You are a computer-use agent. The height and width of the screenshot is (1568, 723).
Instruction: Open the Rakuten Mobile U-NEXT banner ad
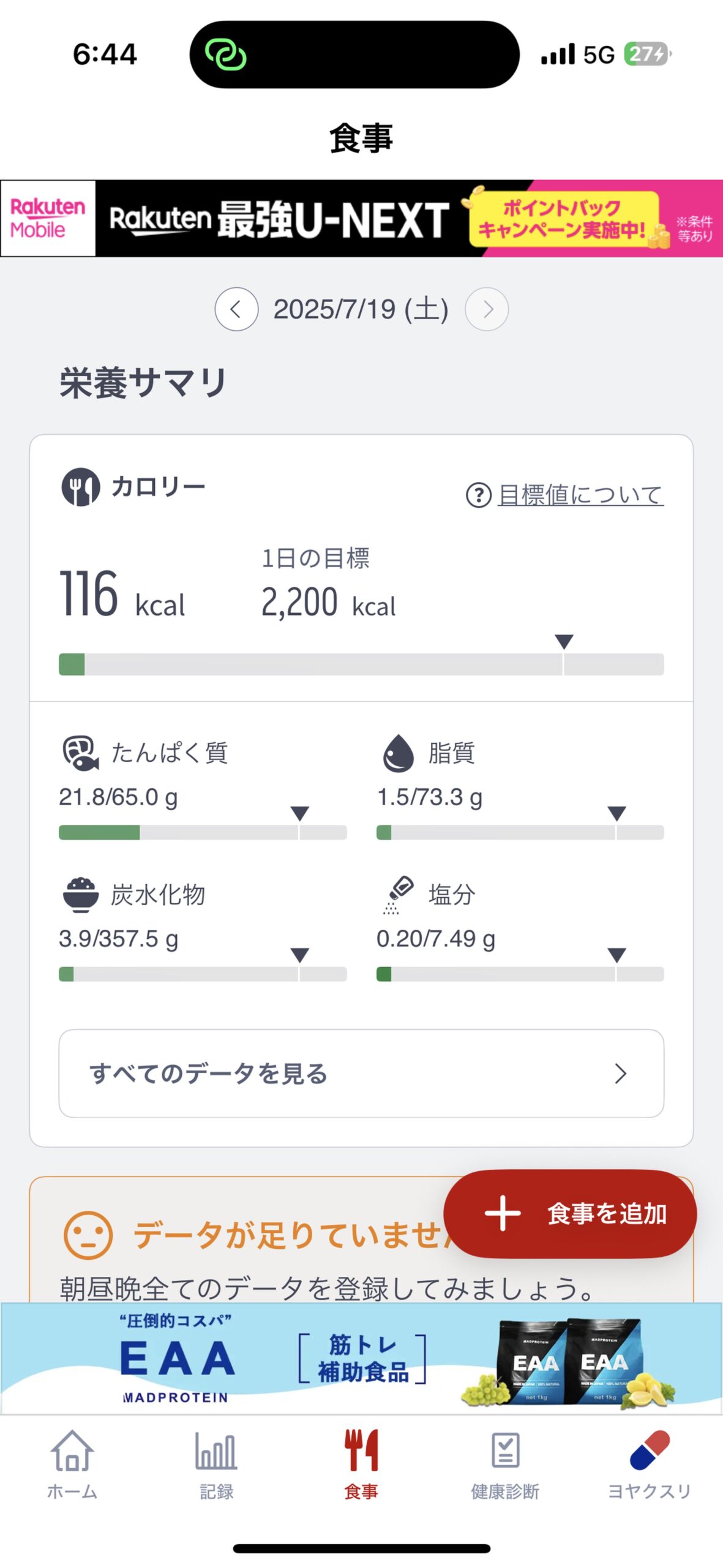(x=361, y=218)
